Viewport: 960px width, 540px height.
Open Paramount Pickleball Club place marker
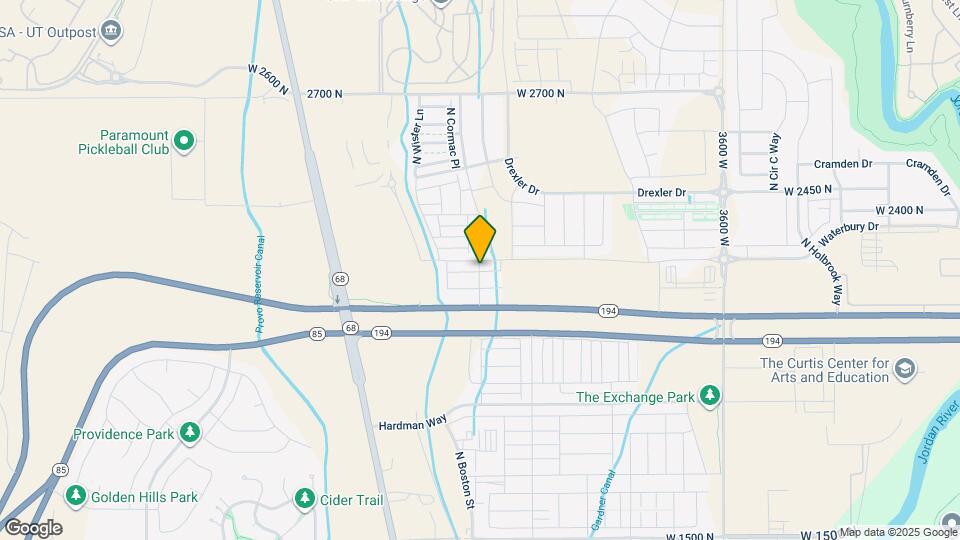coord(183,143)
